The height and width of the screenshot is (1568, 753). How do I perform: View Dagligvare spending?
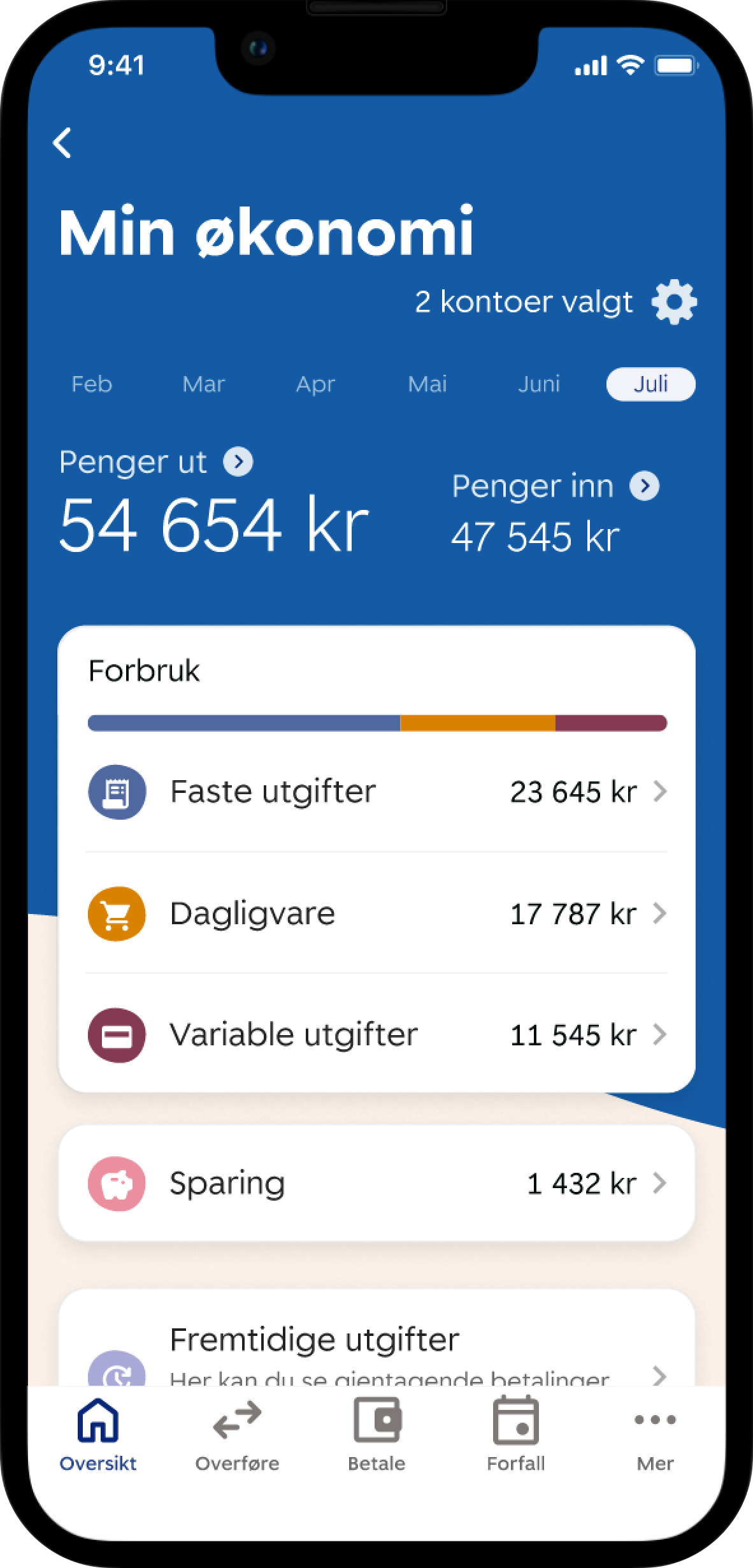coord(376,913)
